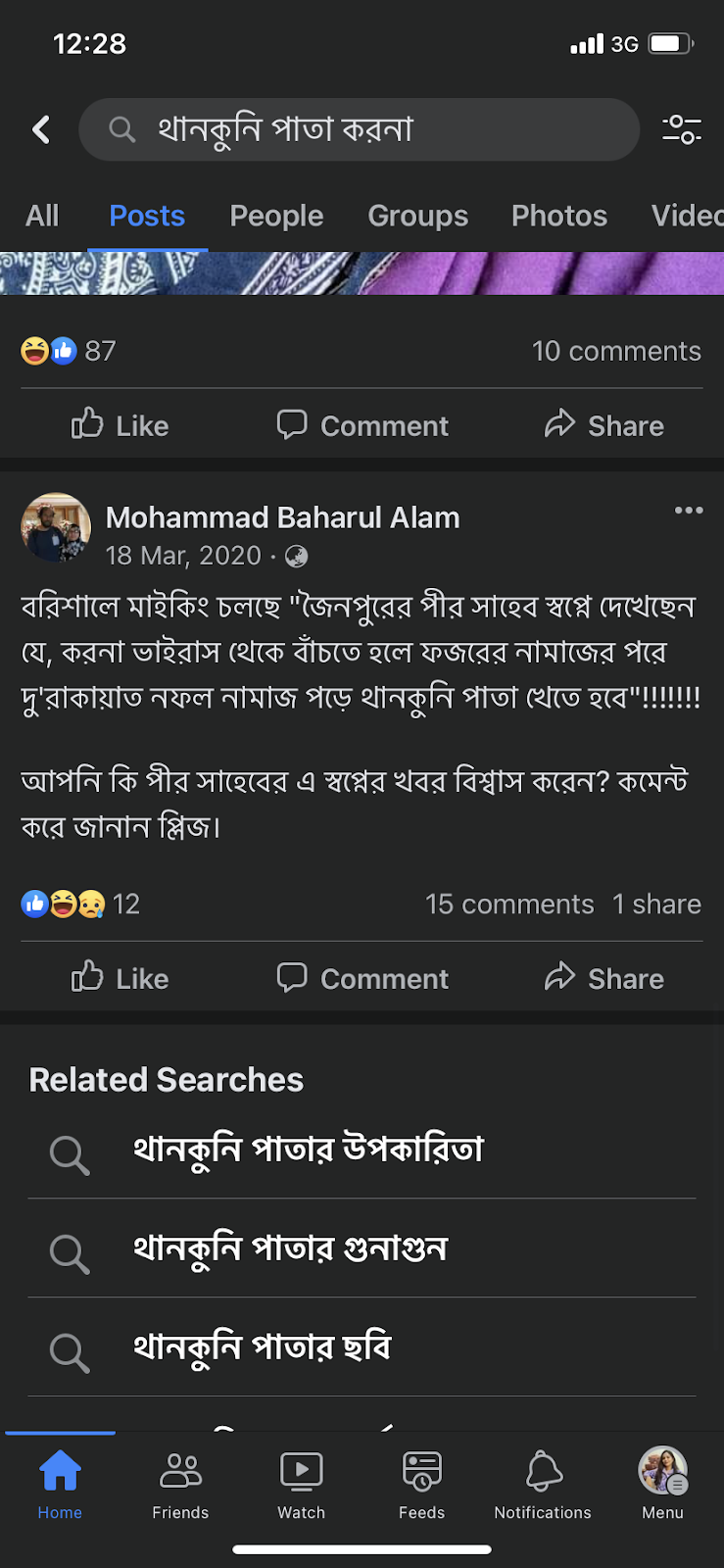Open Mohammad Baharul Alam's profile name
The image size is (724, 1568).
(x=282, y=517)
